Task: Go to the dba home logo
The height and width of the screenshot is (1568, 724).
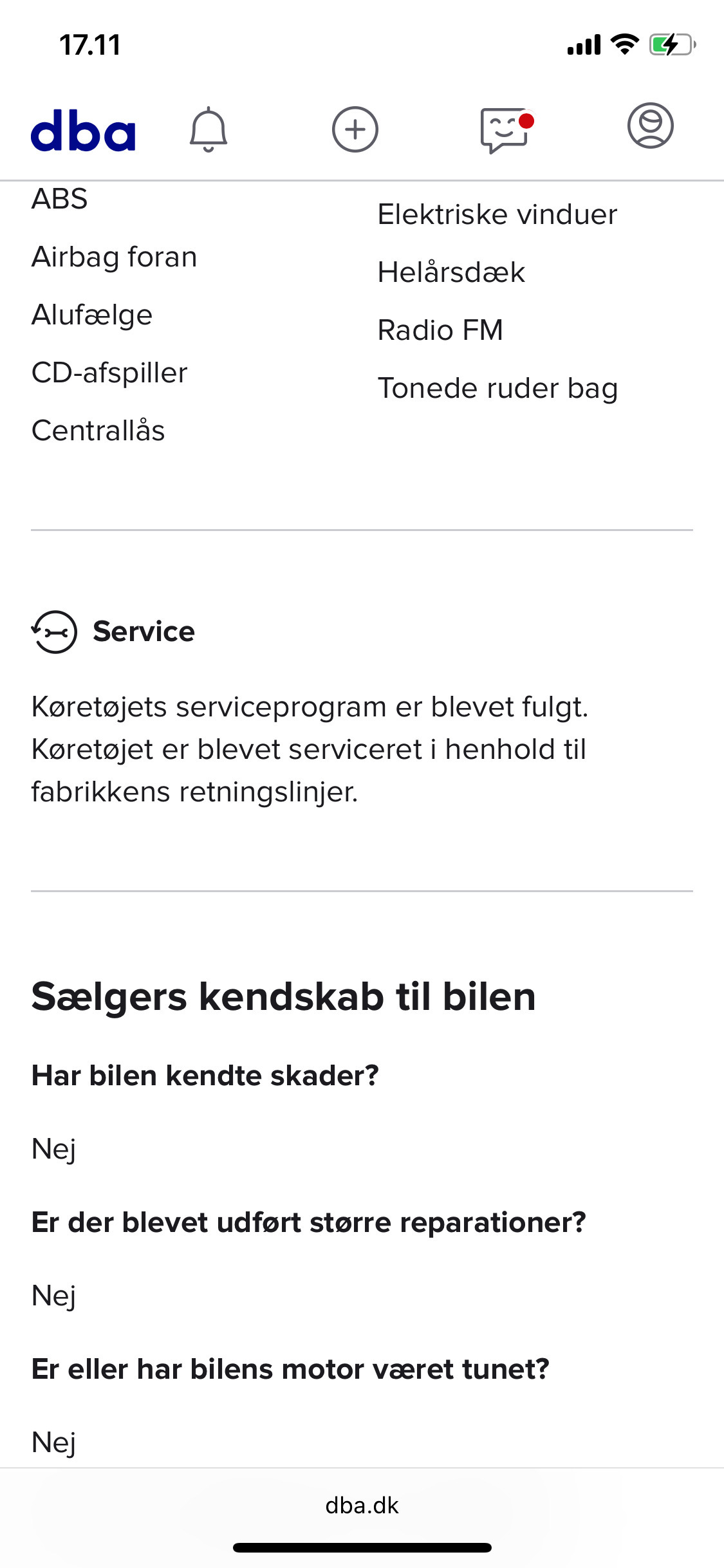Action: [83, 131]
